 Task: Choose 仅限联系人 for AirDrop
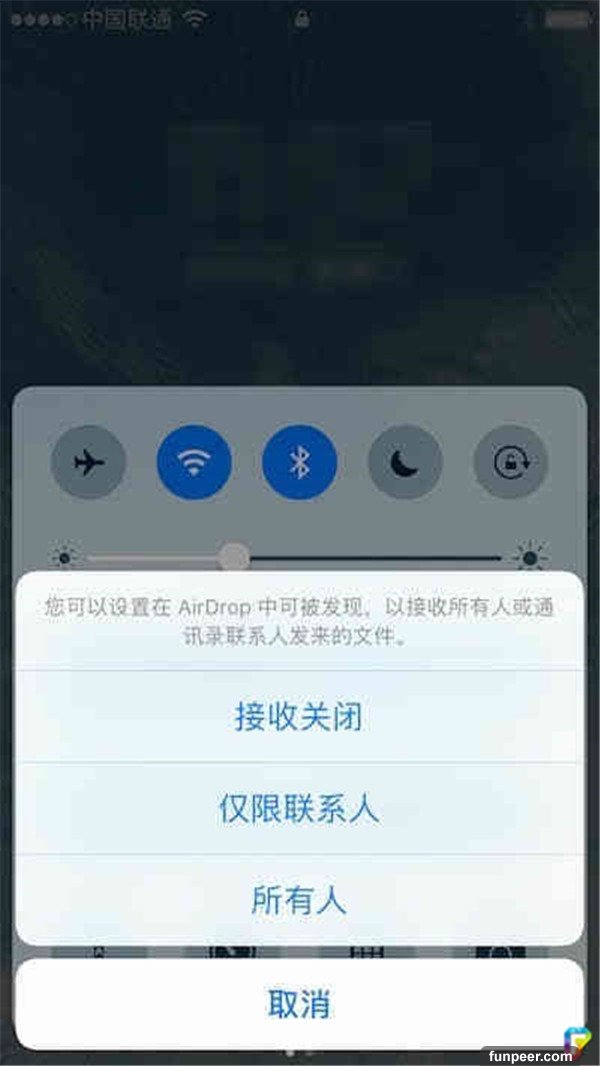(299, 808)
